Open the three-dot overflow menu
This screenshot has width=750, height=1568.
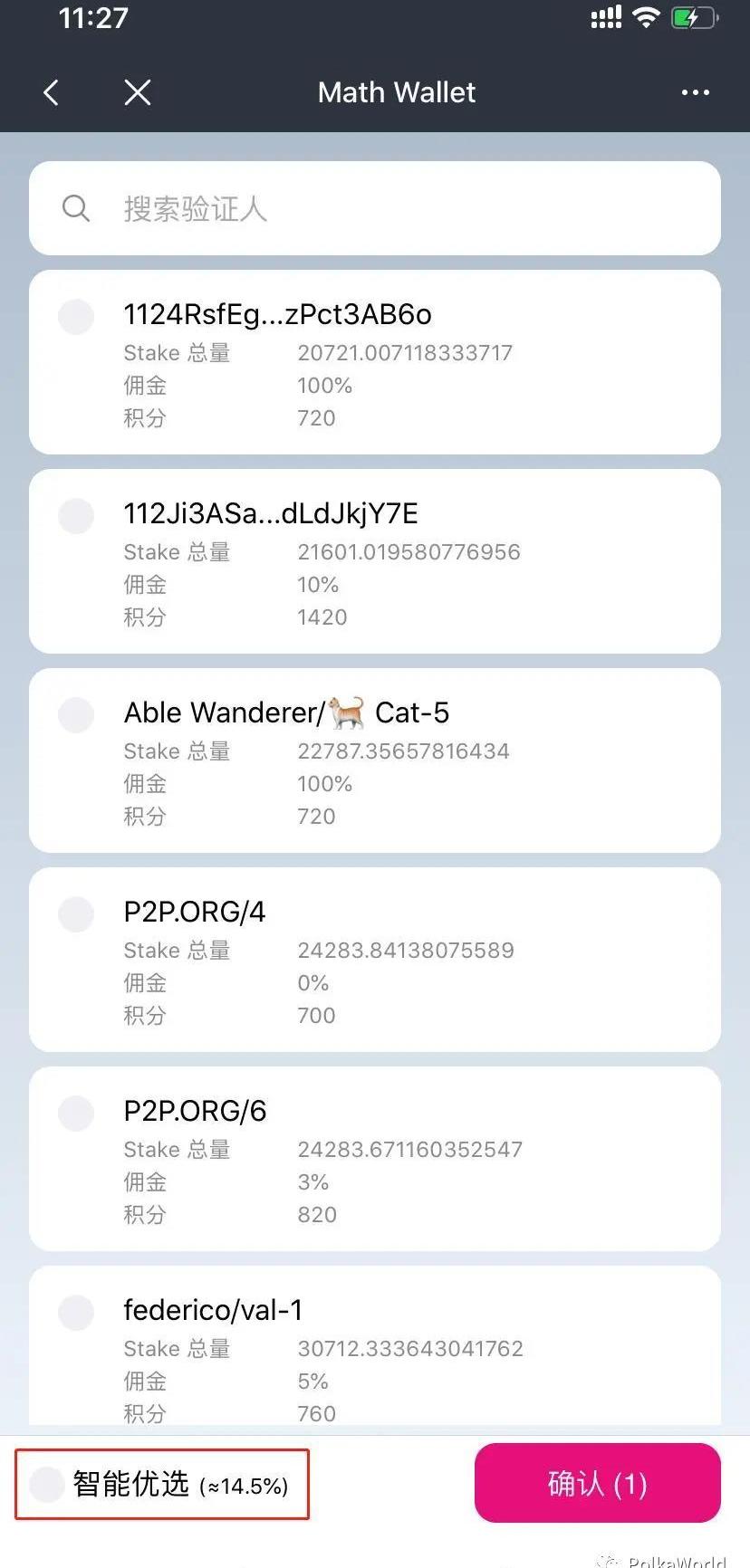(696, 92)
